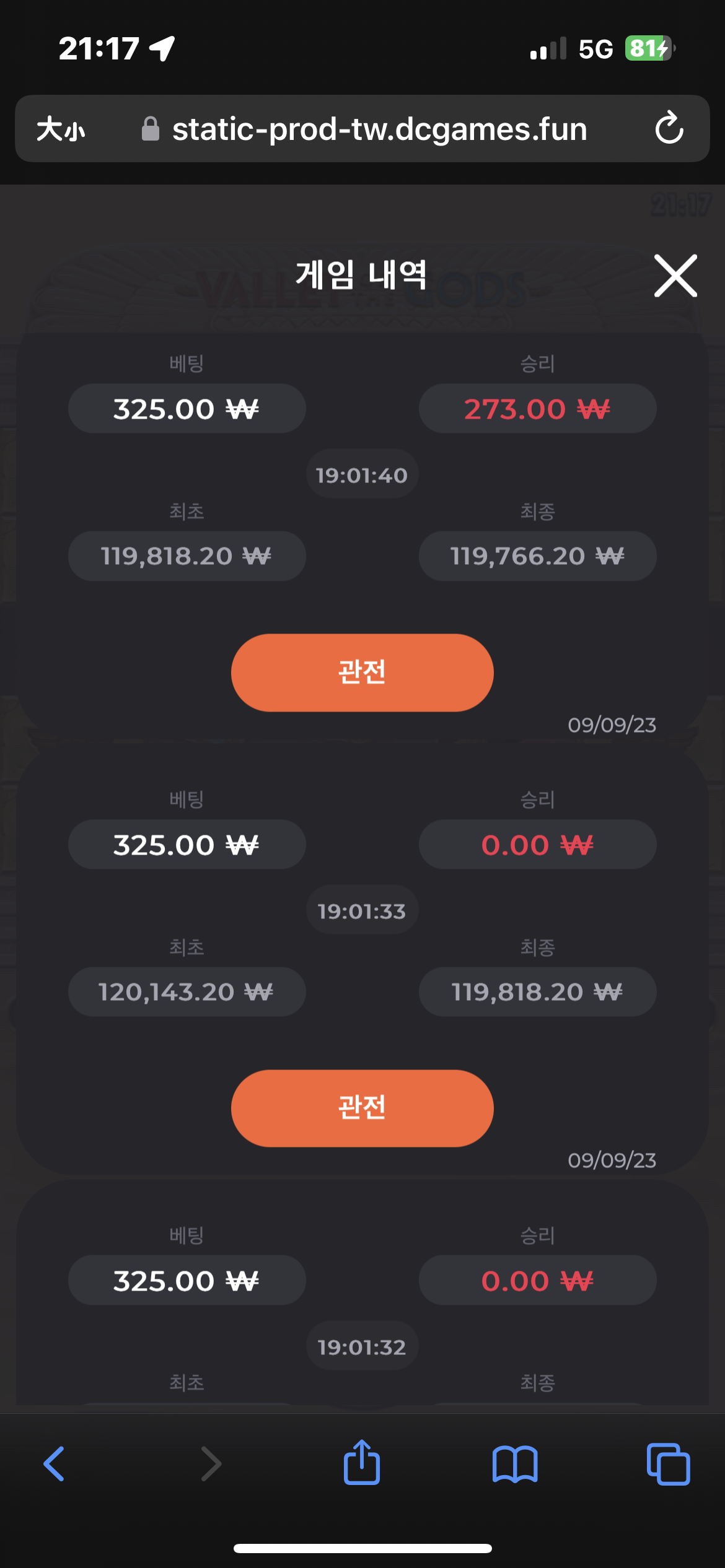Open the text size menu in address bar
Viewport: 725px width, 1568px height.
[61, 129]
